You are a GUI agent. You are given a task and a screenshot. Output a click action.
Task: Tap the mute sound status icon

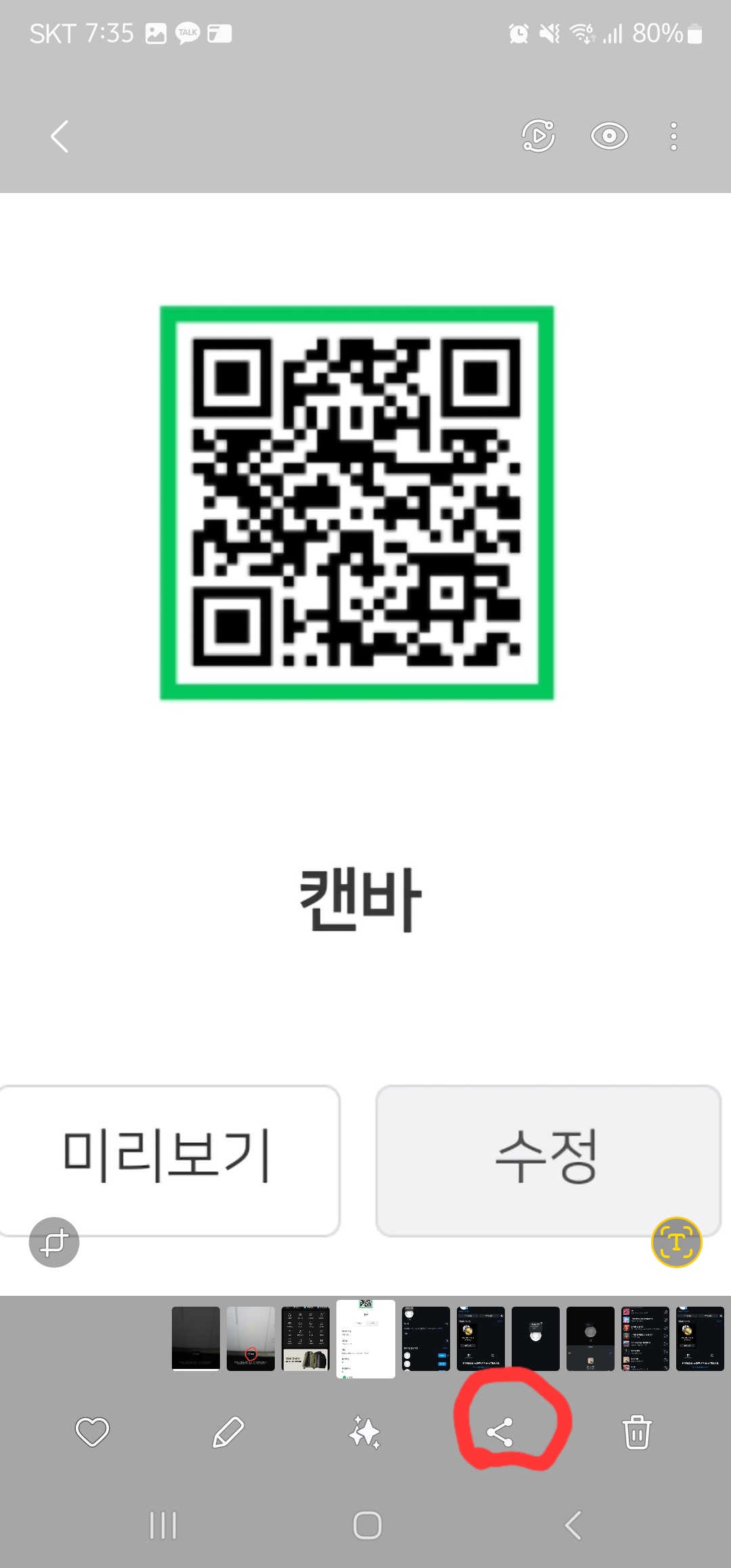(550, 32)
